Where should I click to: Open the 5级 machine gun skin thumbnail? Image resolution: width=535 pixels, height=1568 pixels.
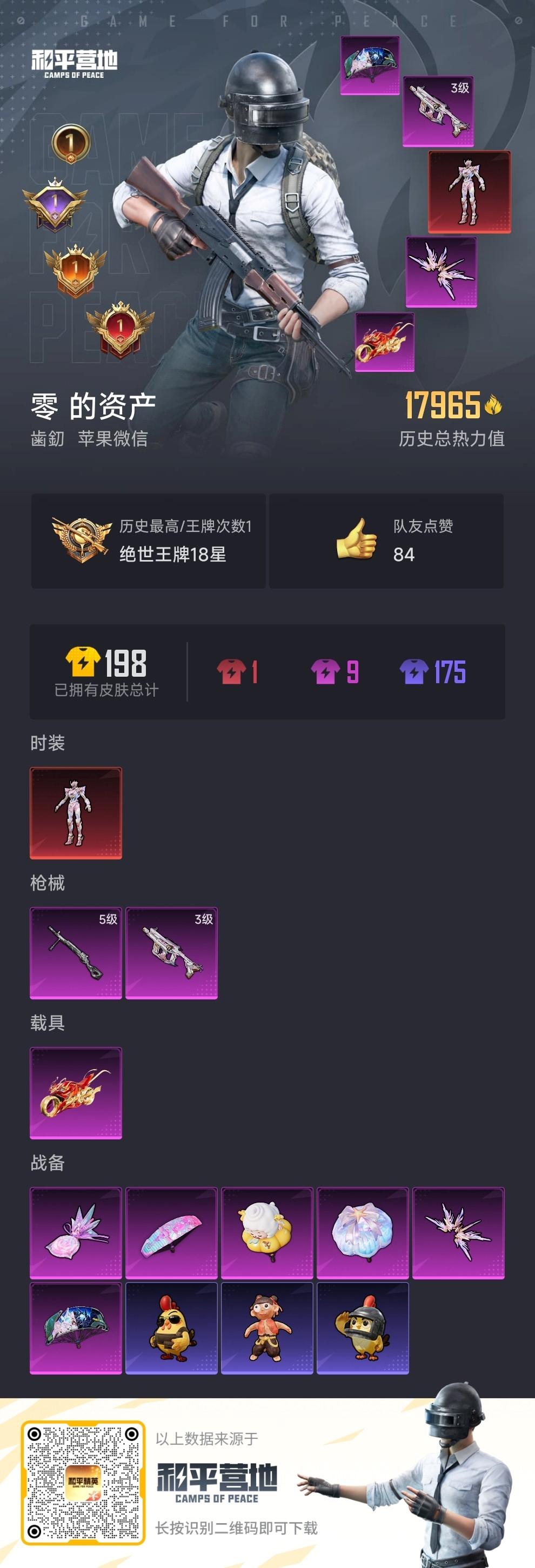click(x=76, y=955)
